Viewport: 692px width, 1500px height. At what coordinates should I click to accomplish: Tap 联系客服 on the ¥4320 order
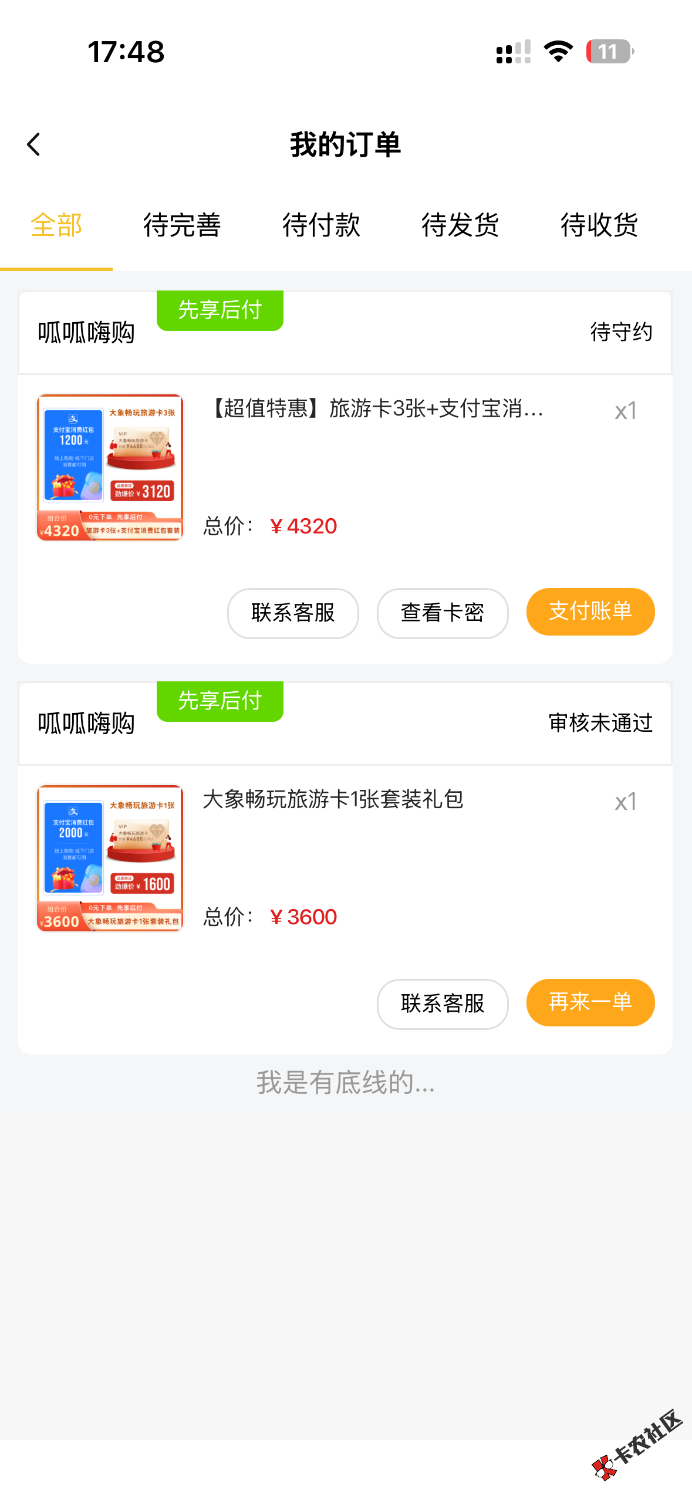coord(293,613)
